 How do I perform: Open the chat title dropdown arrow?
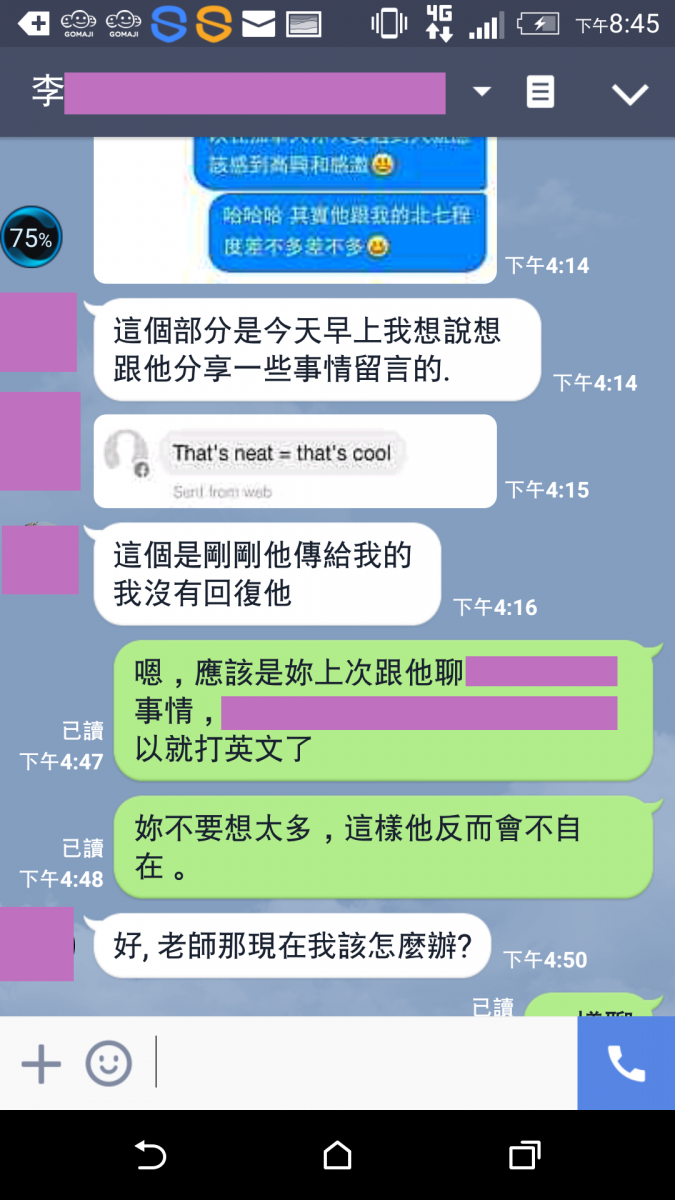(x=482, y=92)
